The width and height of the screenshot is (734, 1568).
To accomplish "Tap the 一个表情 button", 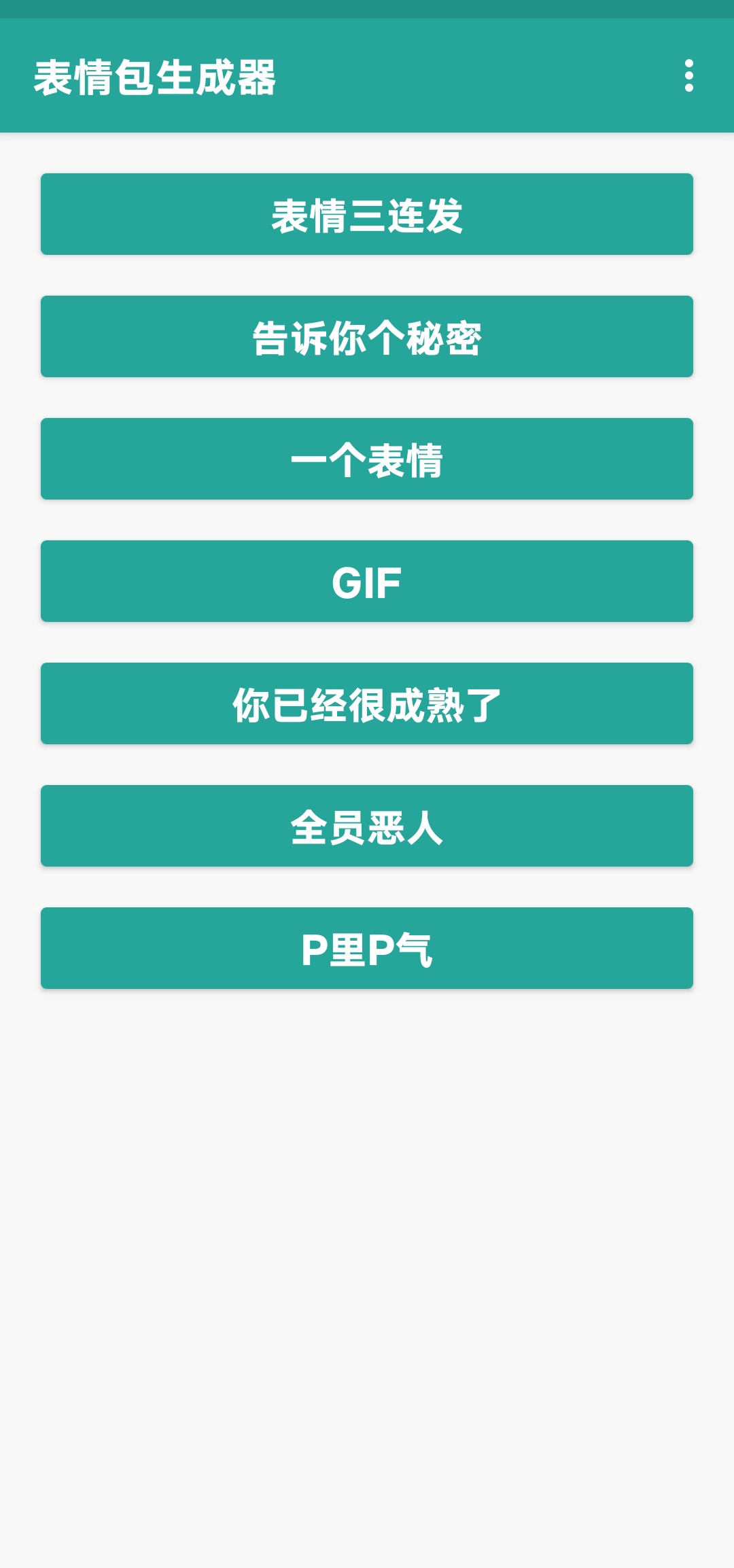I will pos(367,459).
